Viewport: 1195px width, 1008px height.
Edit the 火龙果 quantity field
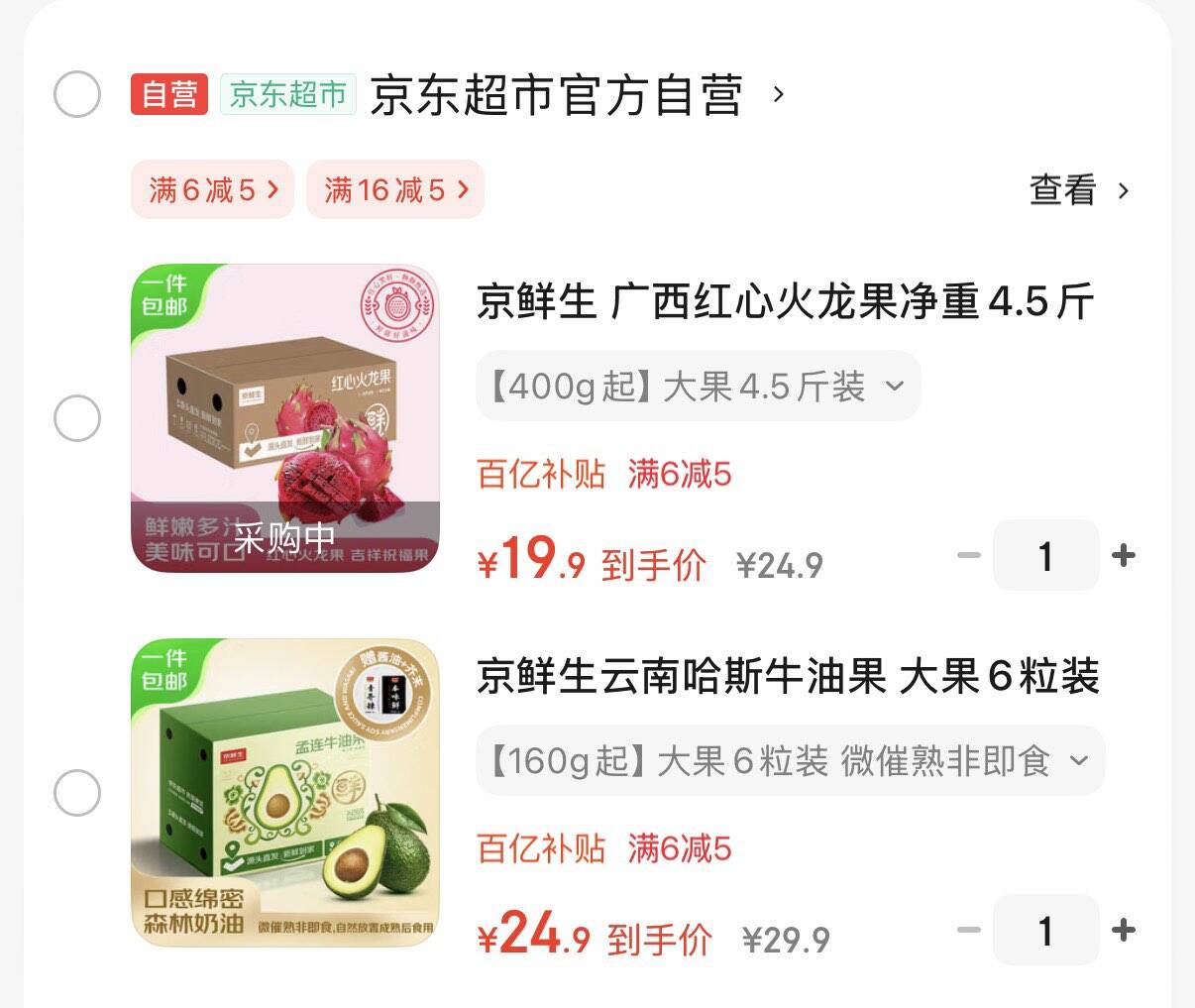pyautogui.click(x=1046, y=555)
